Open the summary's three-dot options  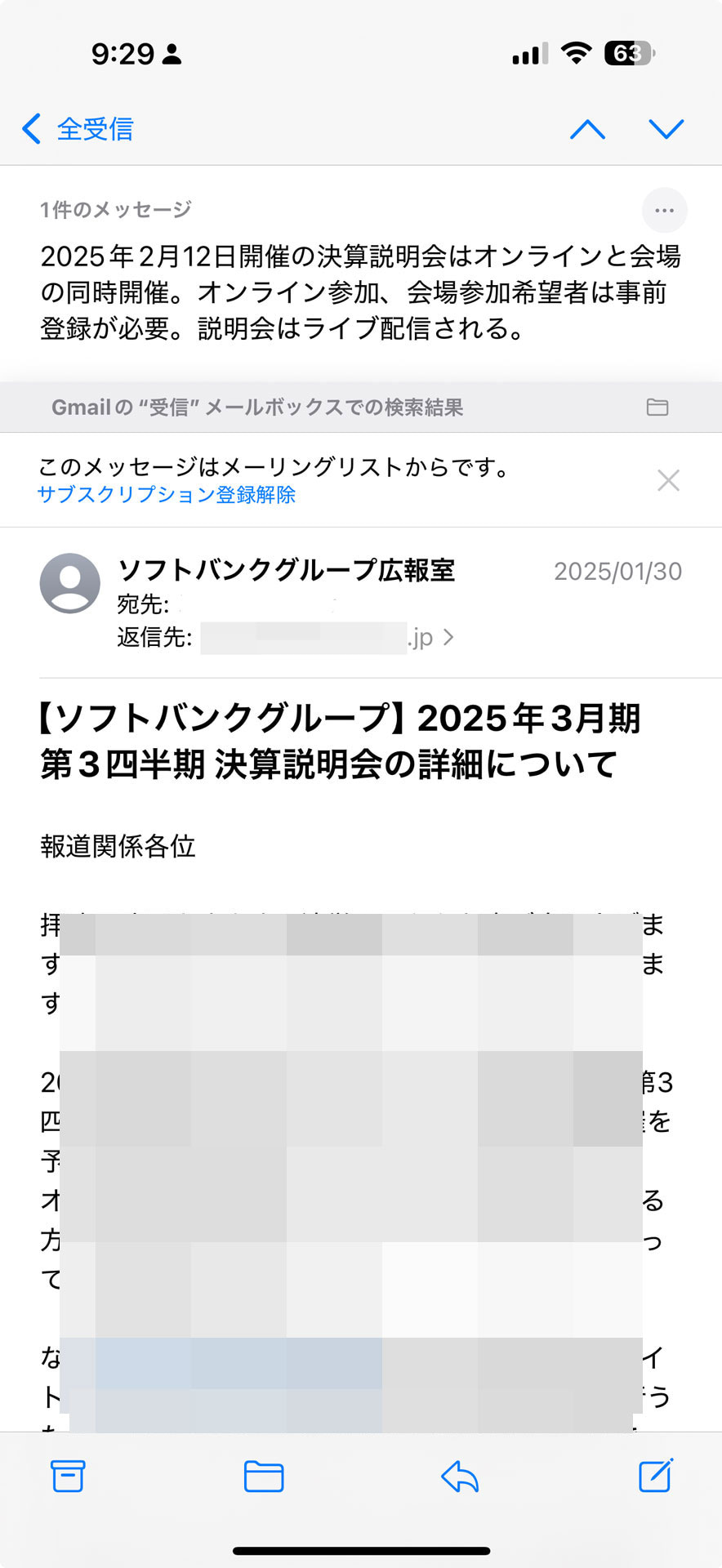click(x=664, y=211)
